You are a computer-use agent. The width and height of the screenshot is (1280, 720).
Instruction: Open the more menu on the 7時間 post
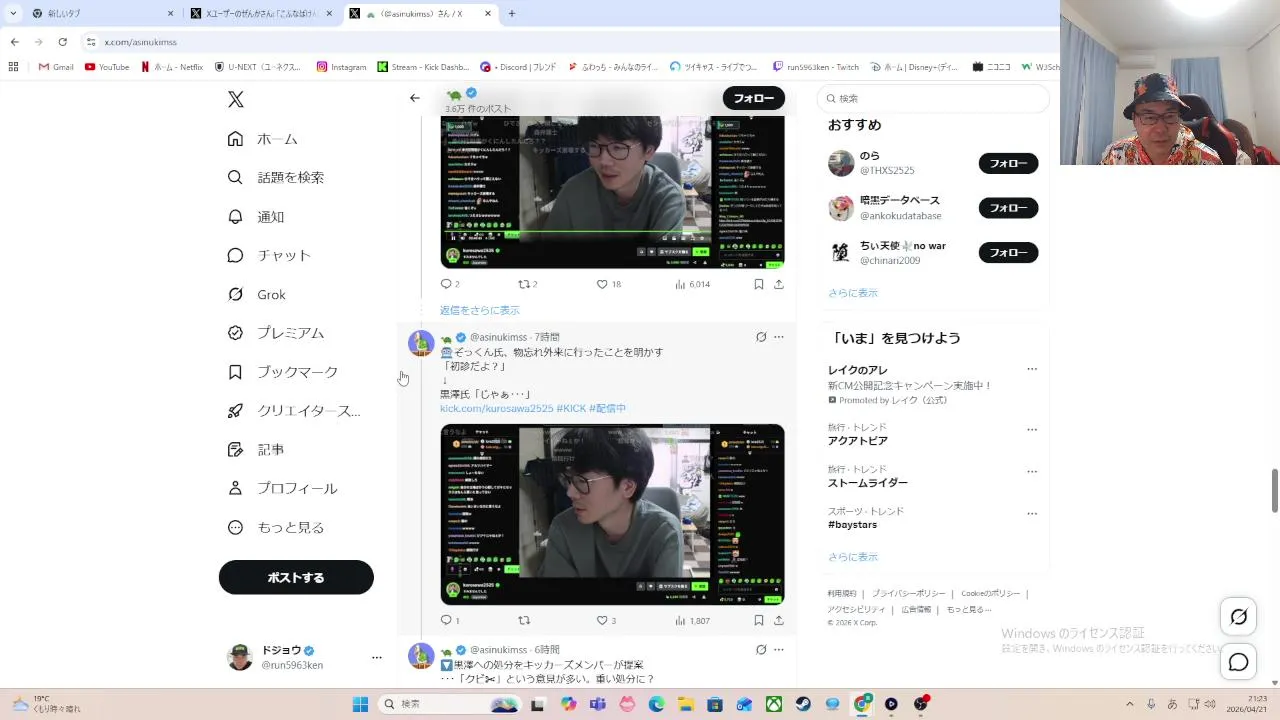[x=779, y=337]
